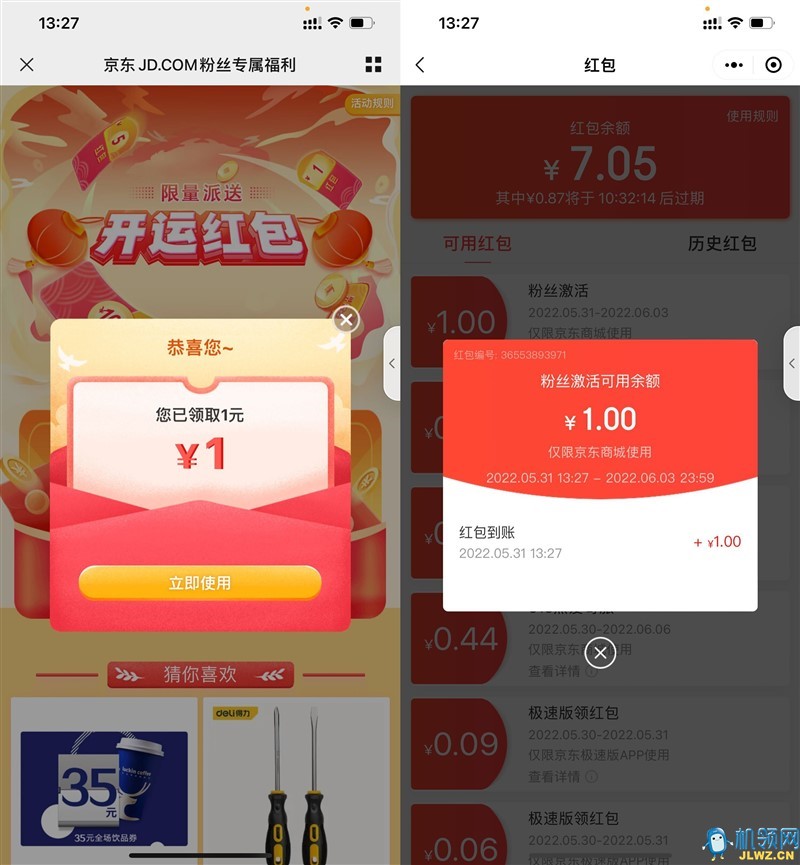Exit the mini program via the circle icon
The width and height of the screenshot is (800, 865).
pos(773,65)
